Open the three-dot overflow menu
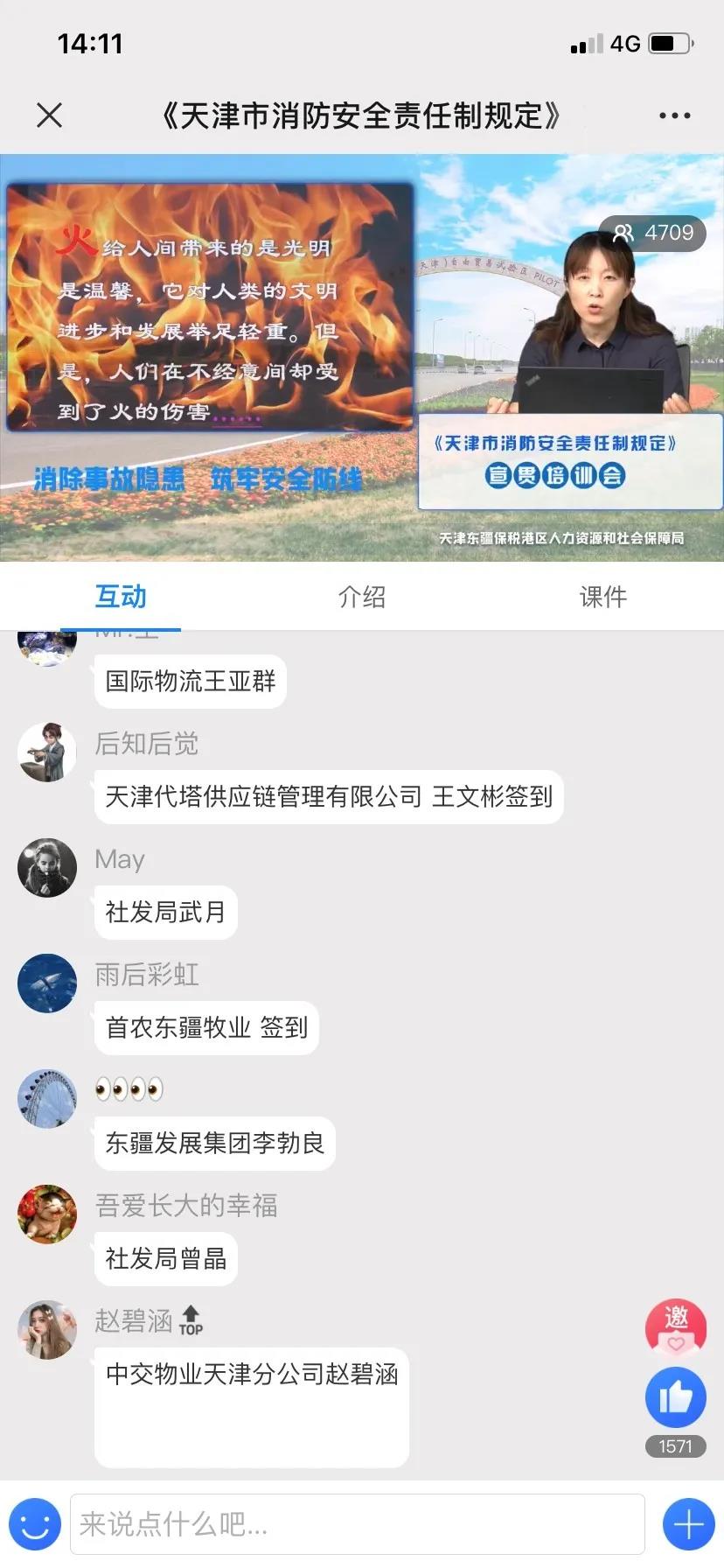The image size is (724, 1568). coord(674,115)
